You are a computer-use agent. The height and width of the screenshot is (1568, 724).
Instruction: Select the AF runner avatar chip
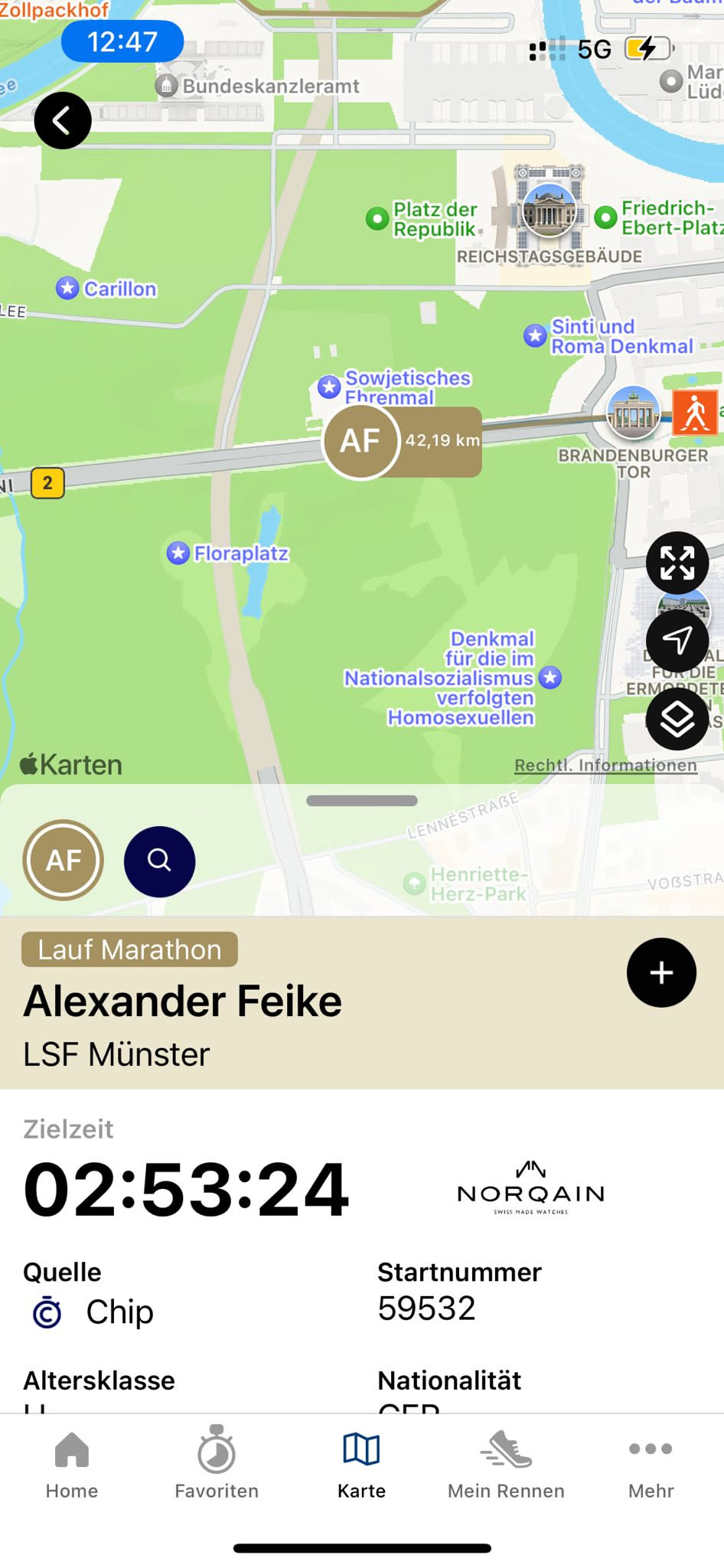64,861
